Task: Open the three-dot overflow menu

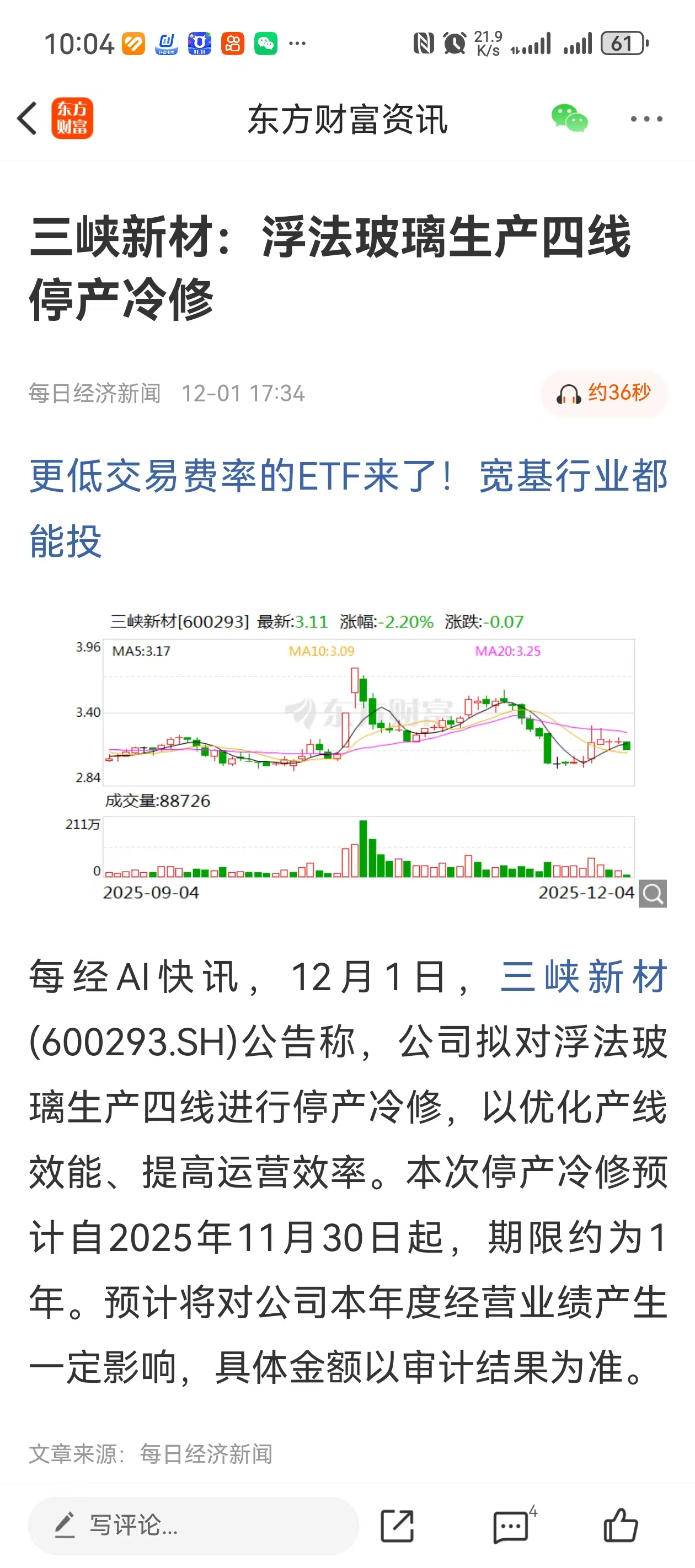Action: [x=646, y=119]
